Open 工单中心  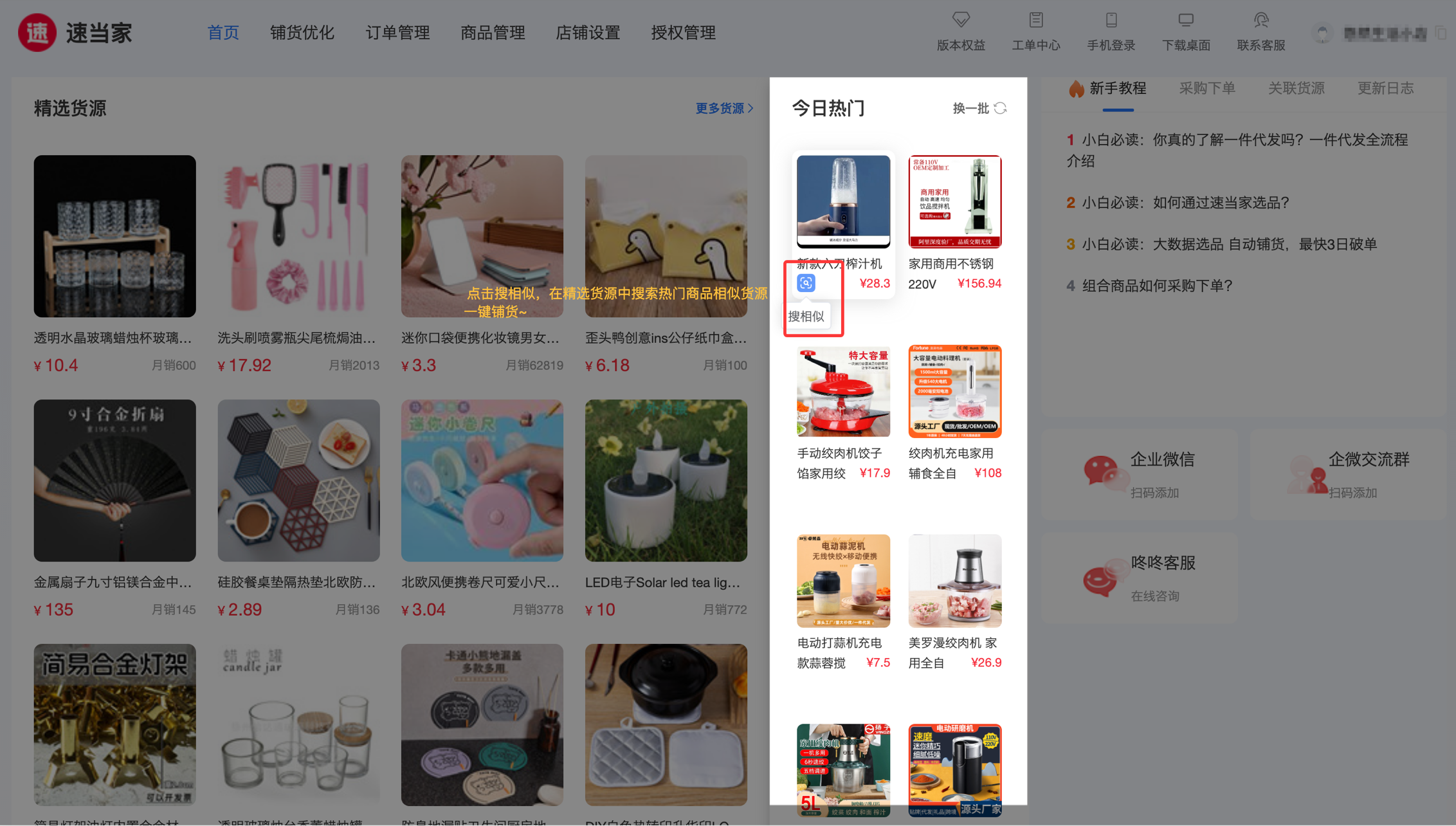point(1035,32)
